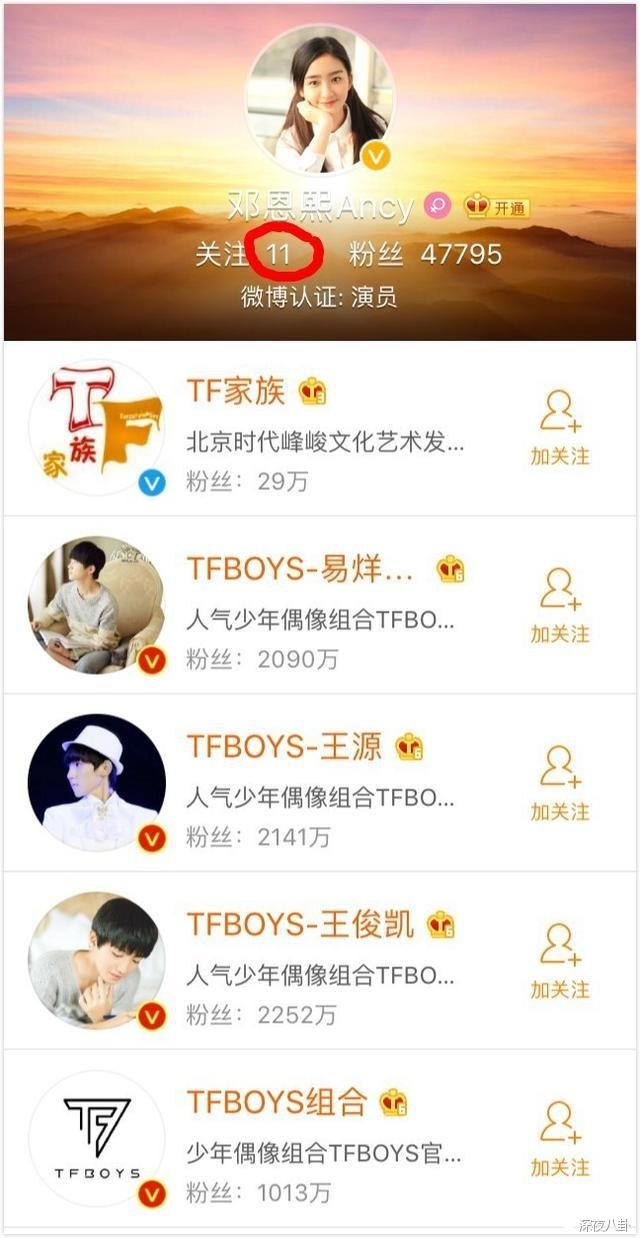Follow the TF家族 account
Viewport: 640px width, 1239px height.
click(x=559, y=428)
